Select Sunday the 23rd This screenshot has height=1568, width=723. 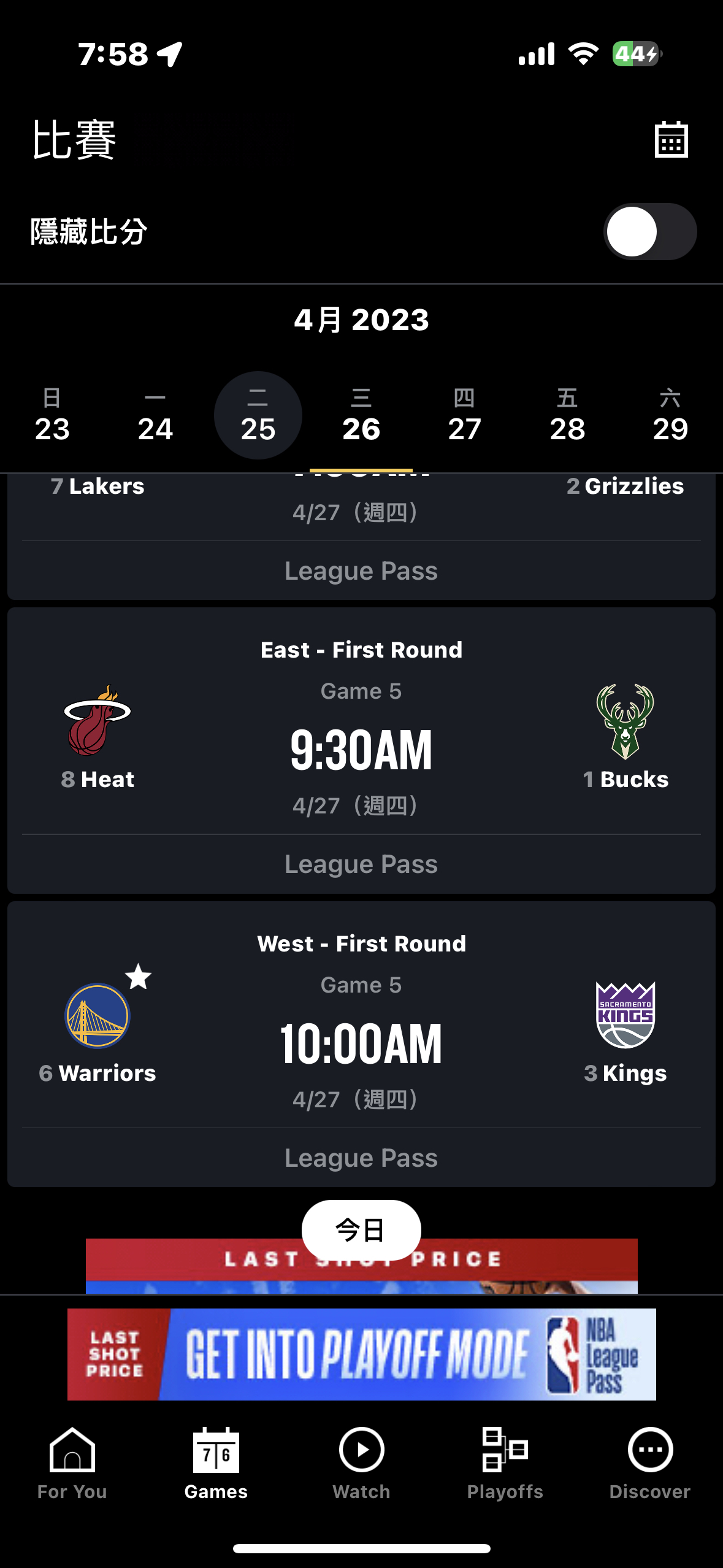[52, 415]
